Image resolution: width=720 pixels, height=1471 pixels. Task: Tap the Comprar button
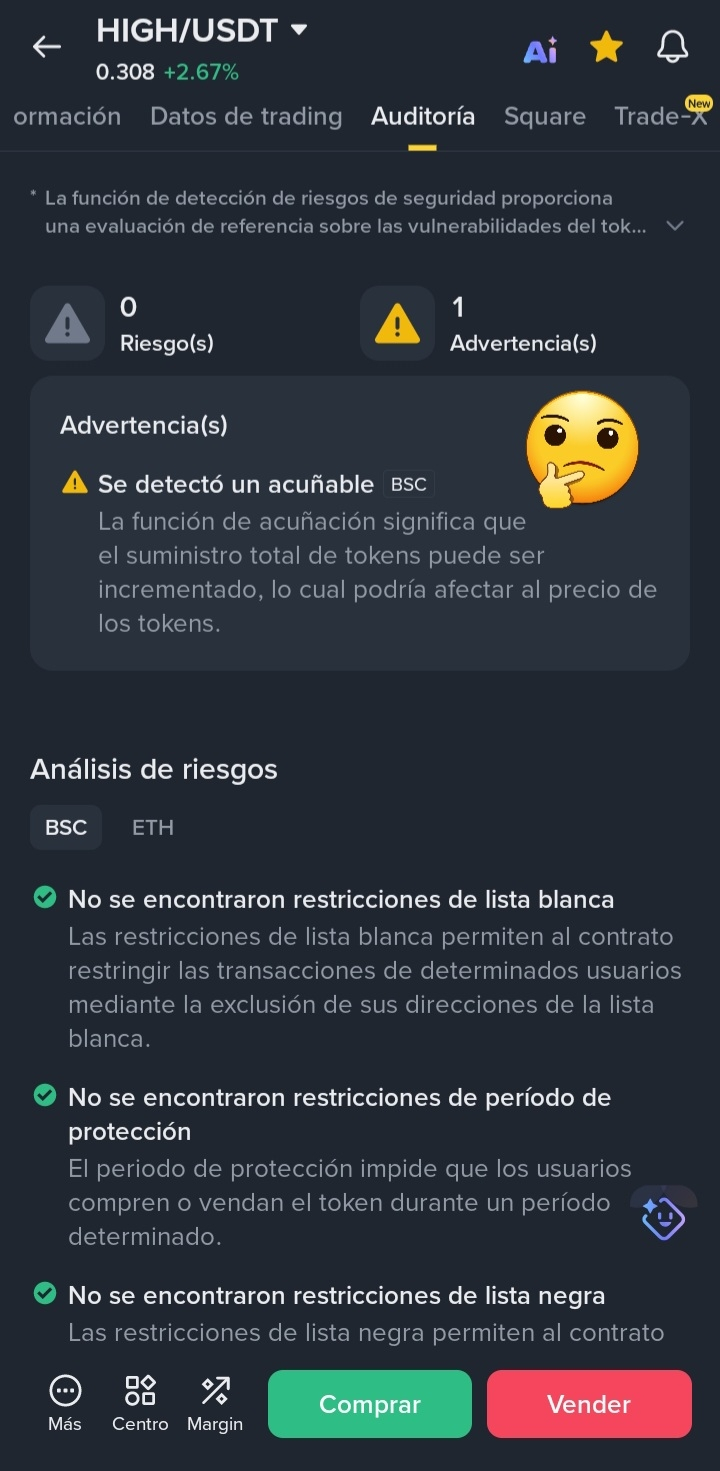pyautogui.click(x=370, y=1404)
